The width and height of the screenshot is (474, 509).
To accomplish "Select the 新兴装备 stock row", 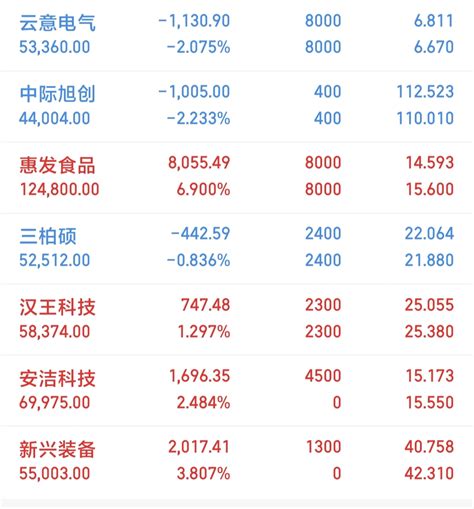I will 237,462.
